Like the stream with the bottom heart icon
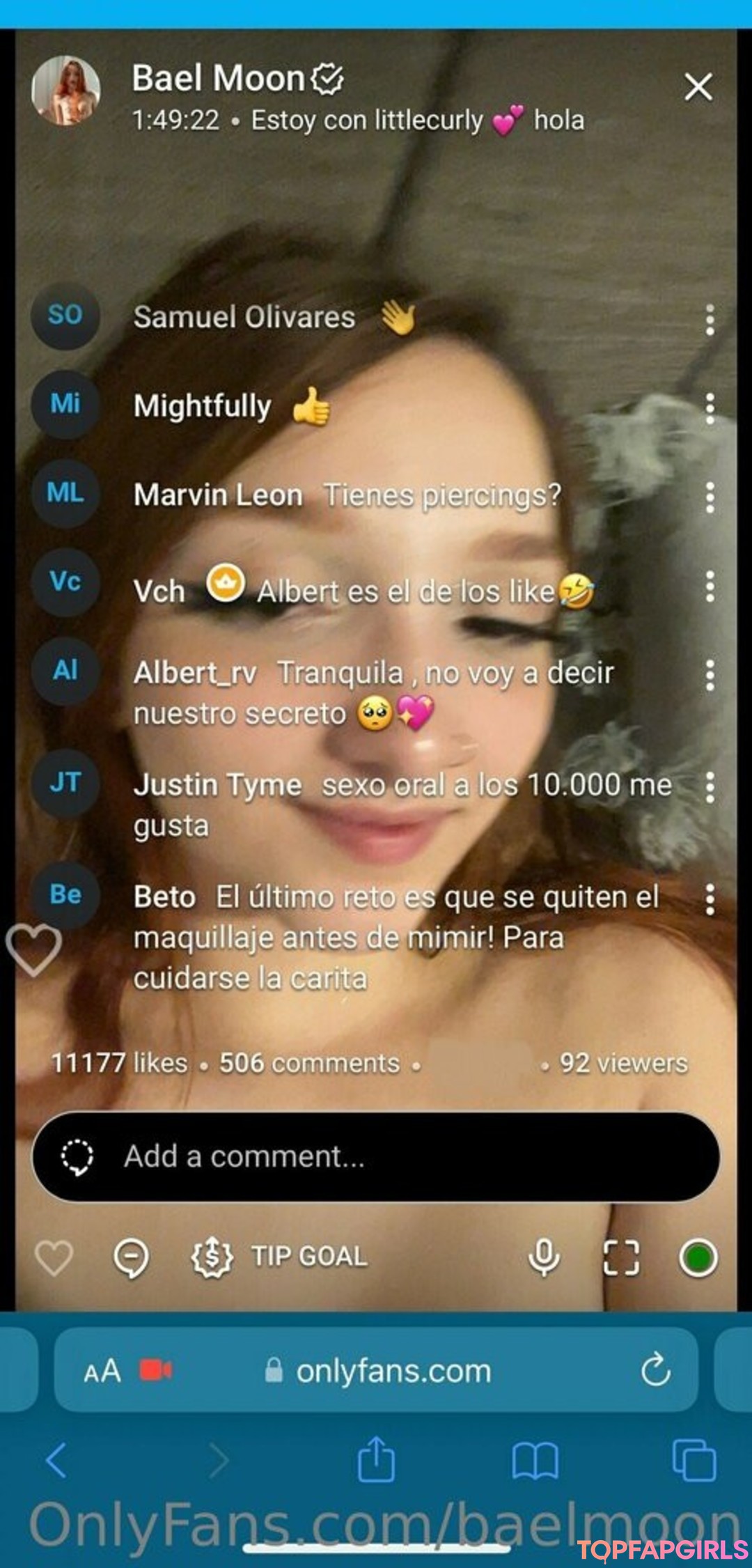 [54, 1258]
